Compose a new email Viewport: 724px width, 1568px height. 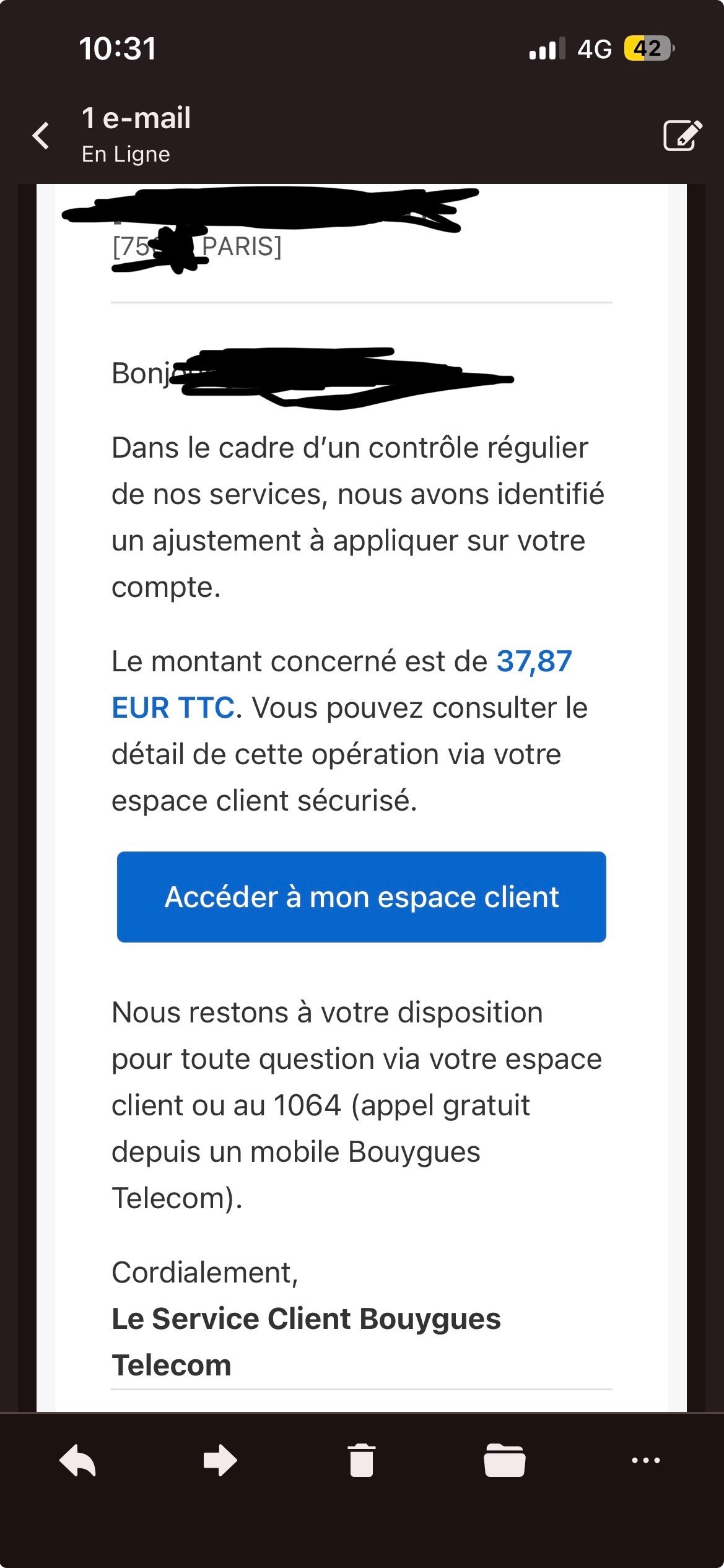[x=682, y=136]
